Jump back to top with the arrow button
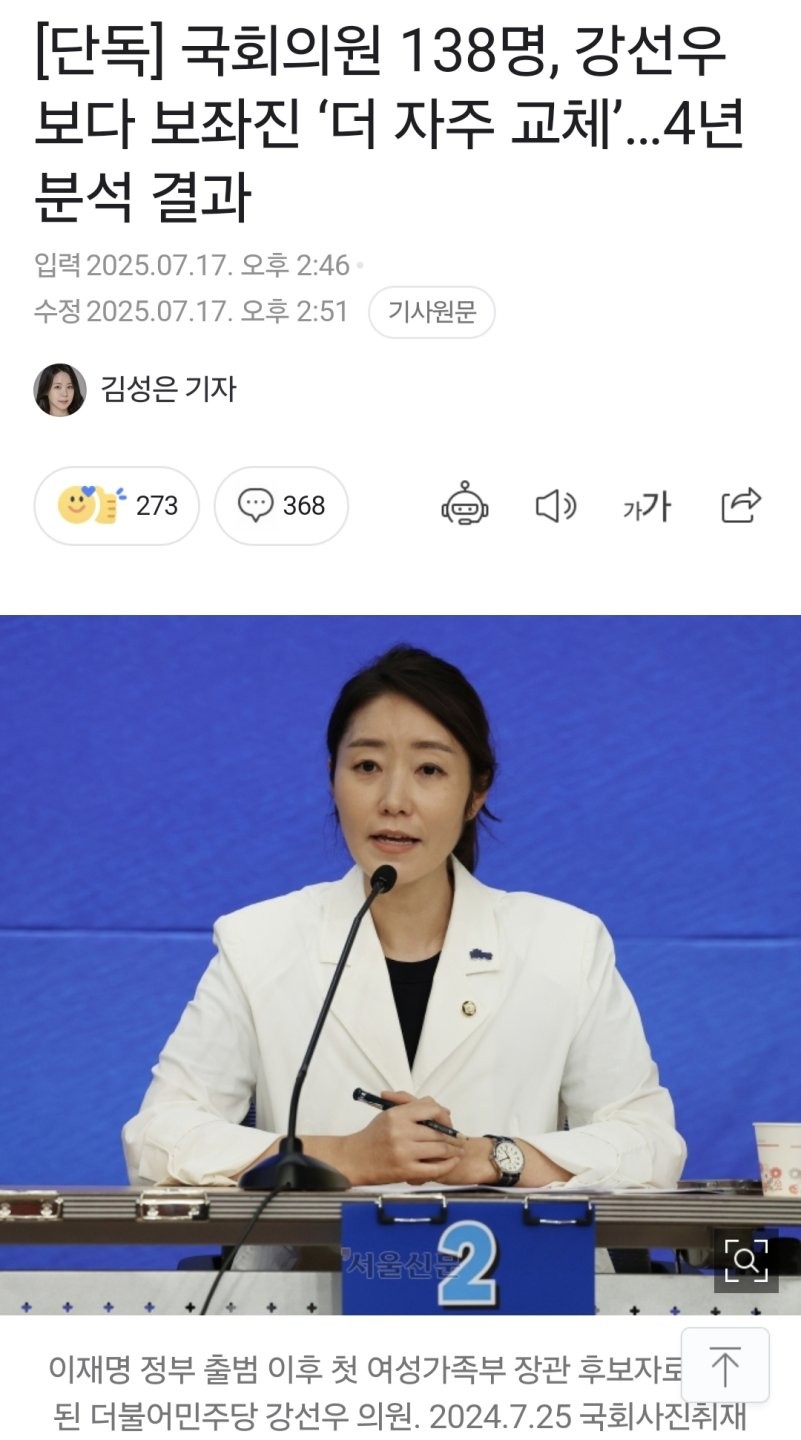The height and width of the screenshot is (1440, 801). coord(725,1366)
